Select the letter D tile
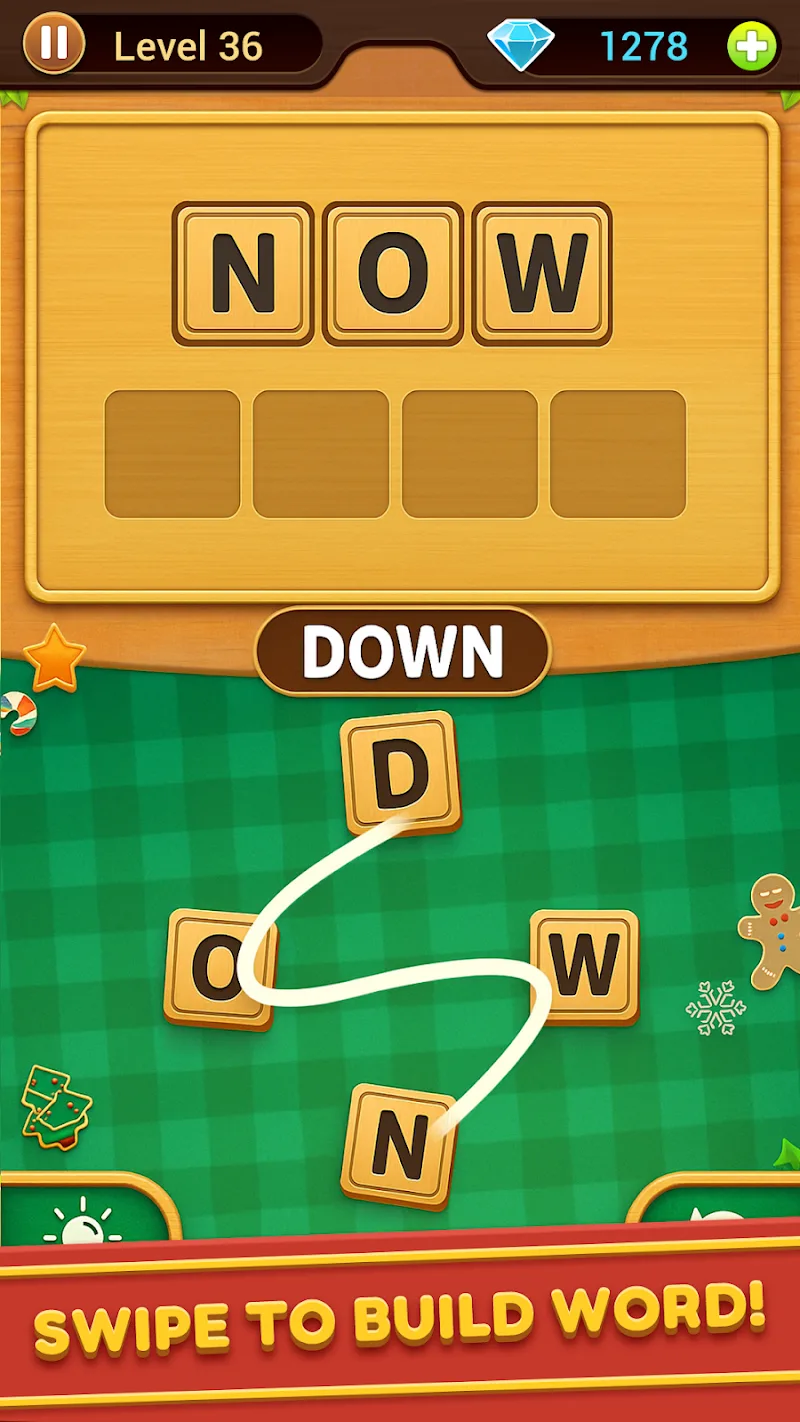 coord(400,773)
